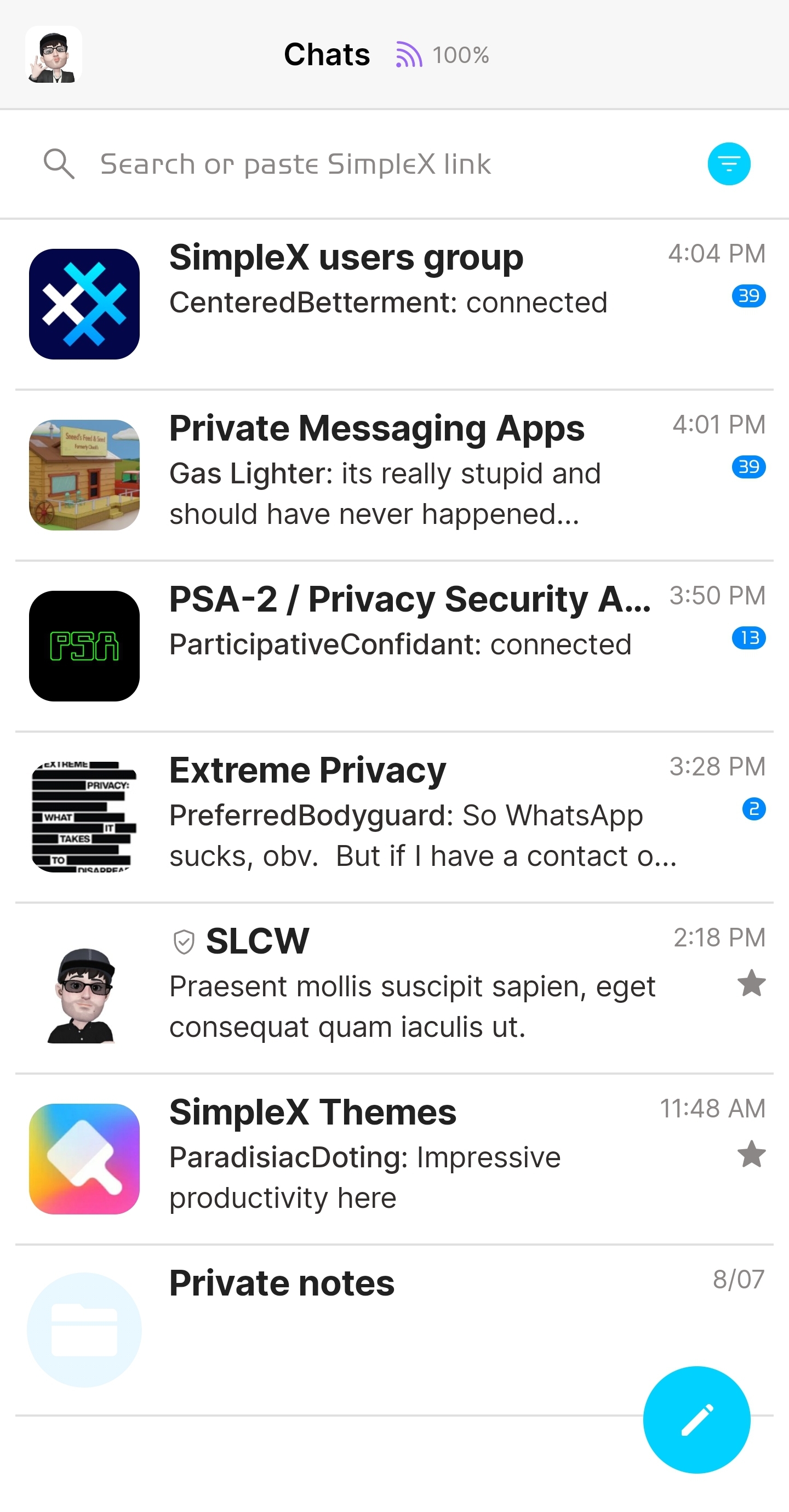Open your profile avatar menu
Screen dimensions: 789x1512
(x=54, y=55)
